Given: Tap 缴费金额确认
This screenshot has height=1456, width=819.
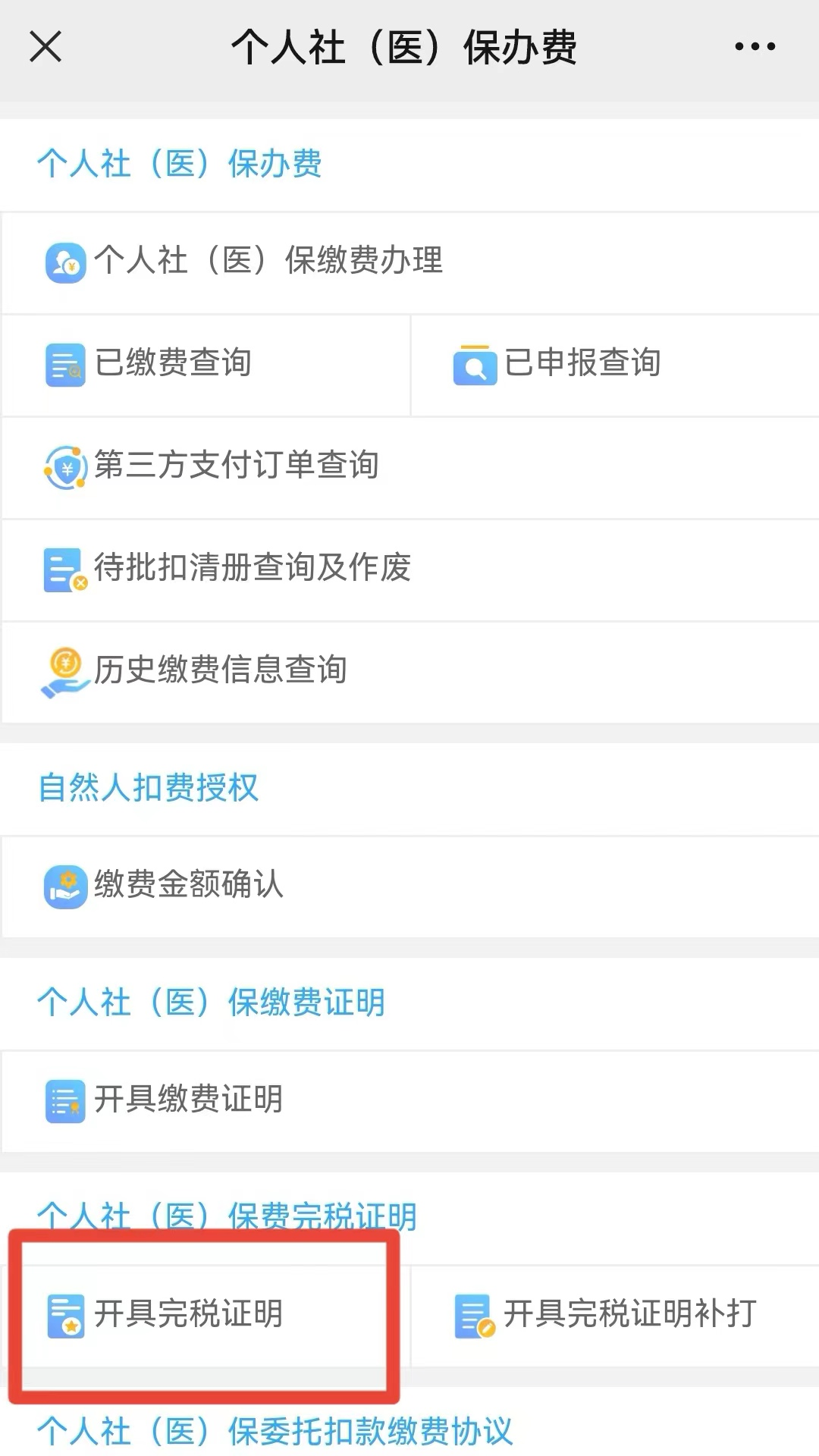Looking at the screenshot, I should tap(188, 885).
